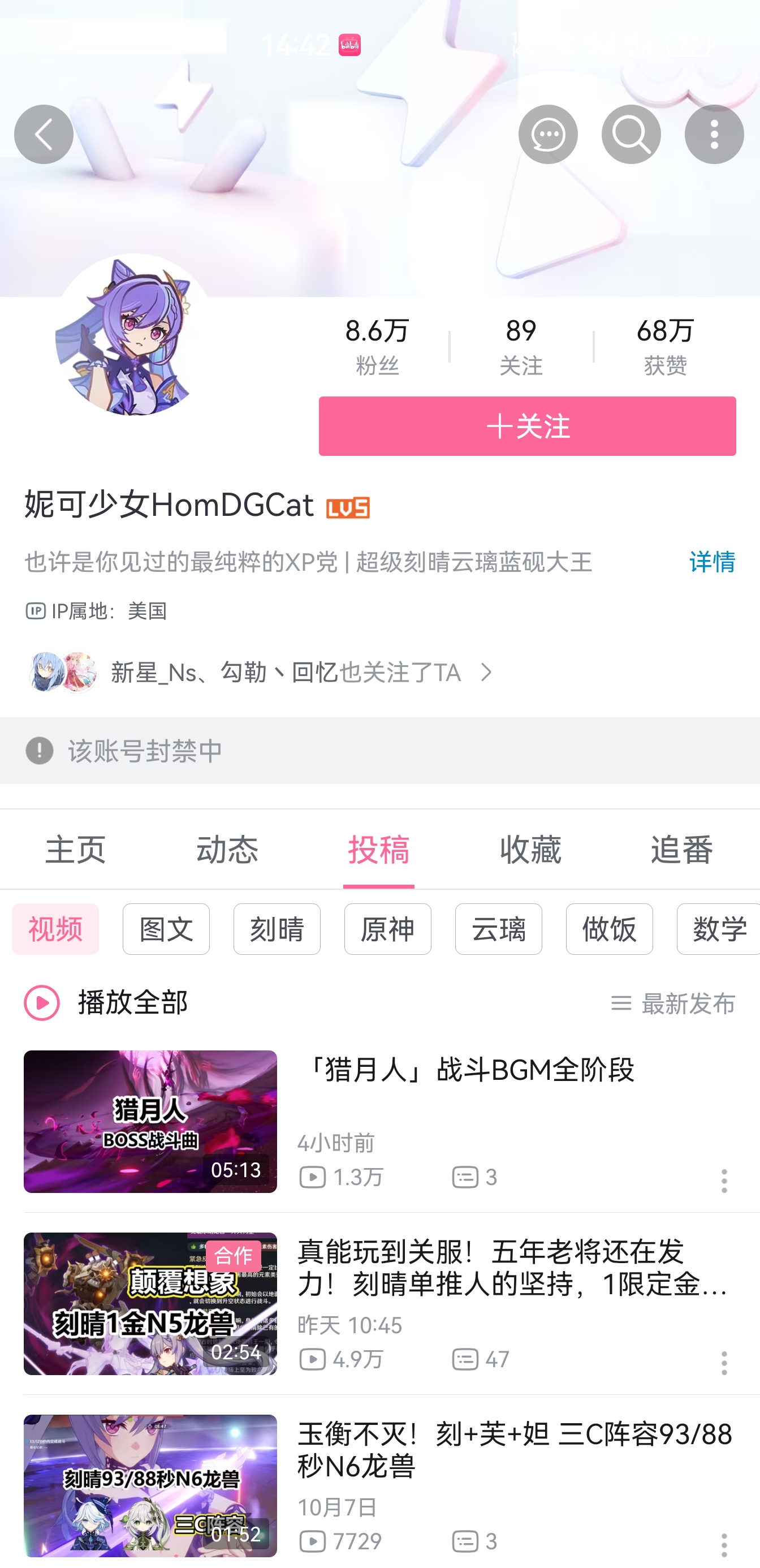The height and width of the screenshot is (1568, 760).
Task: Switch to the 主页 tab
Action: (75, 849)
